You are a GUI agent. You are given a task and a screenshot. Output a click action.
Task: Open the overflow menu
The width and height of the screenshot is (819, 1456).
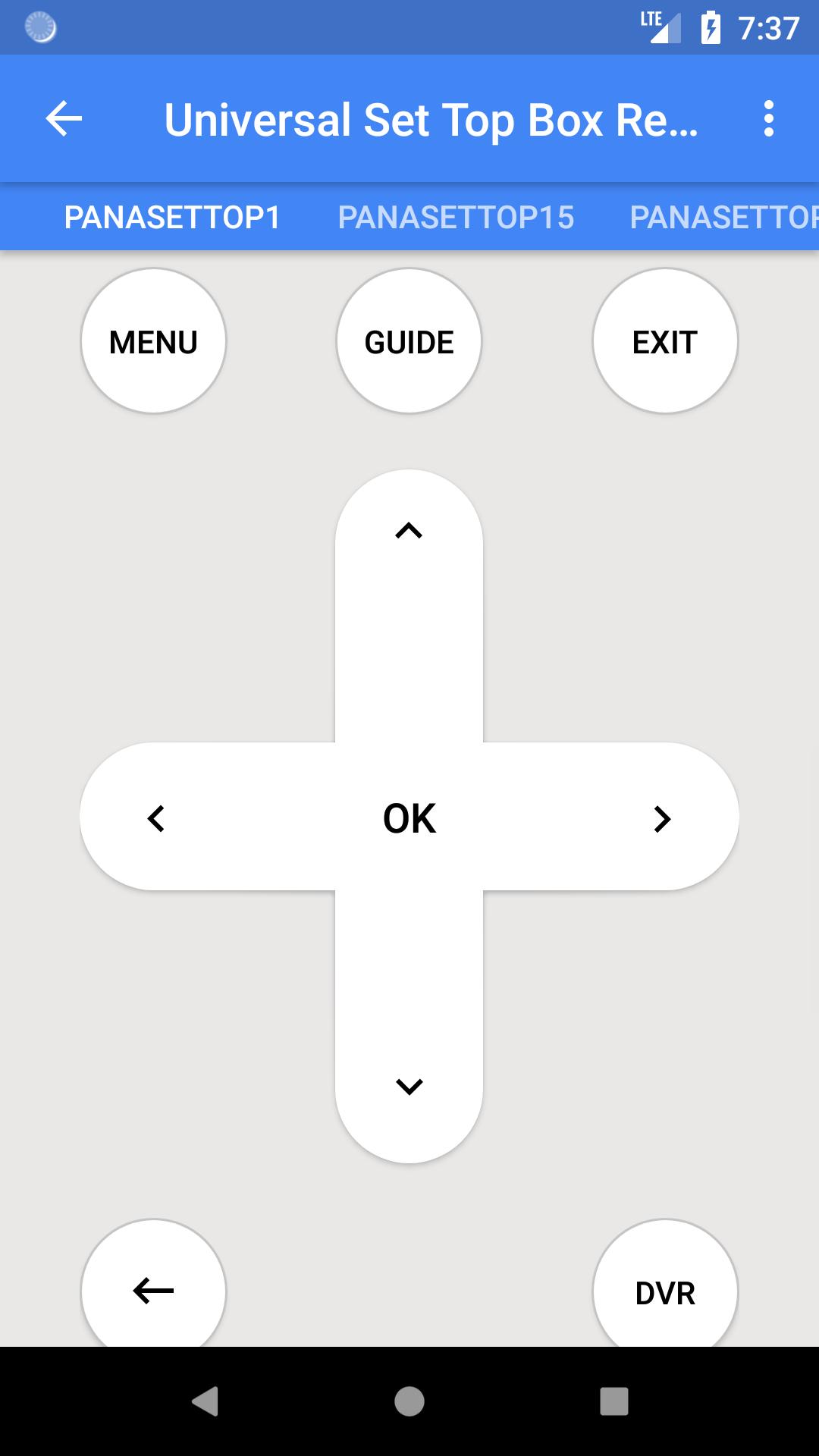click(768, 119)
